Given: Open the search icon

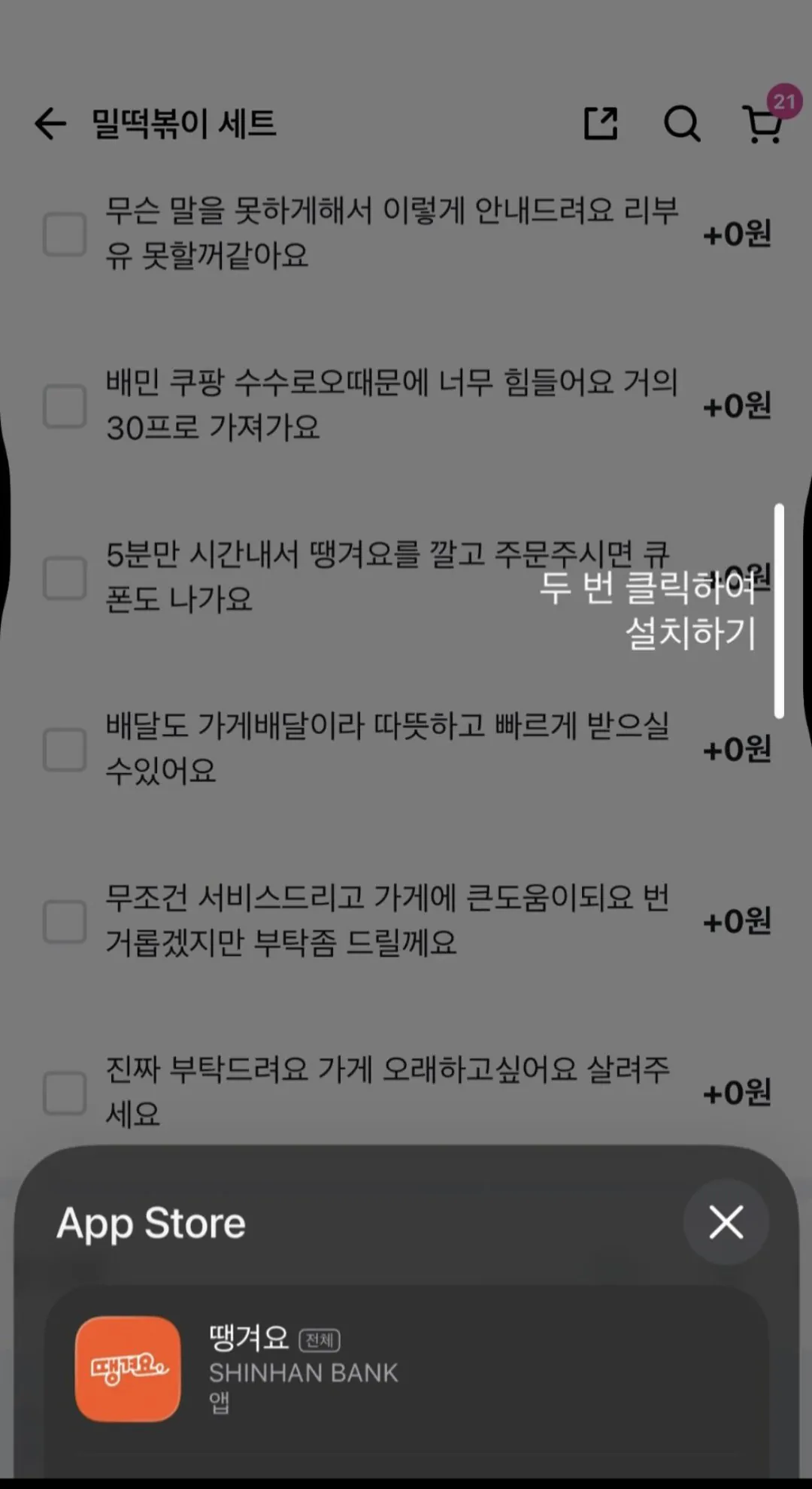Looking at the screenshot, I should (x=682, y=124).
